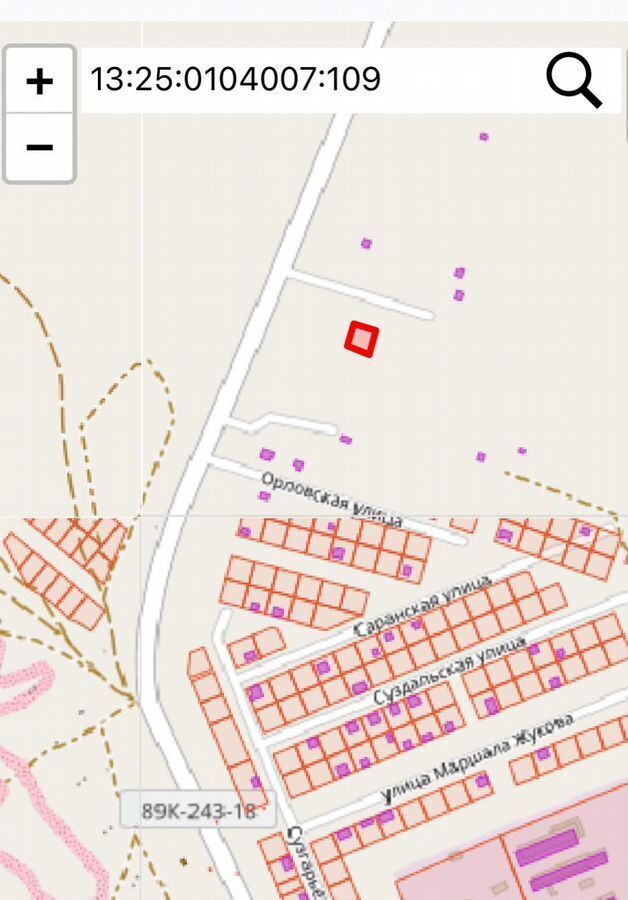Zoom in on the map
The image size is (628, 900).
tap(39, 80)
